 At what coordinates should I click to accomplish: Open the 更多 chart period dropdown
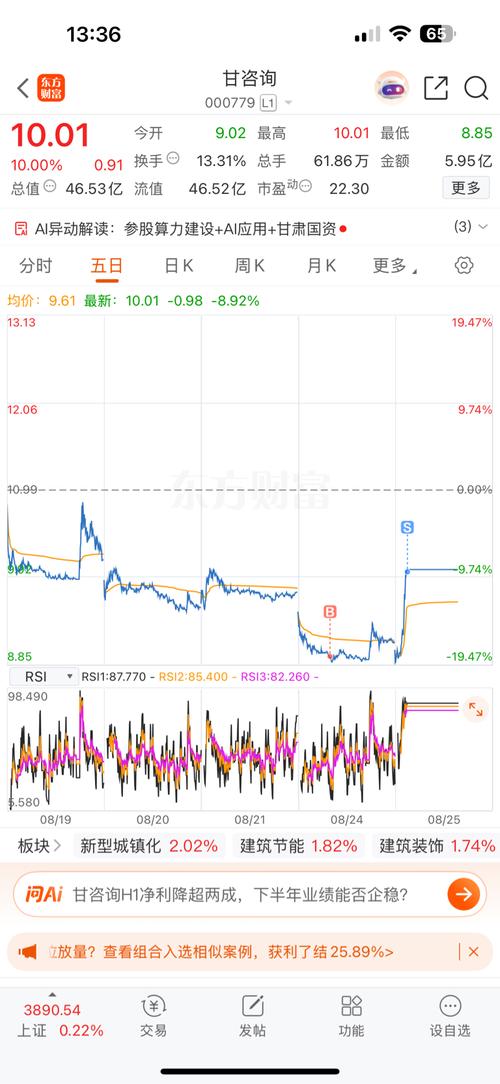click(394, 266)
